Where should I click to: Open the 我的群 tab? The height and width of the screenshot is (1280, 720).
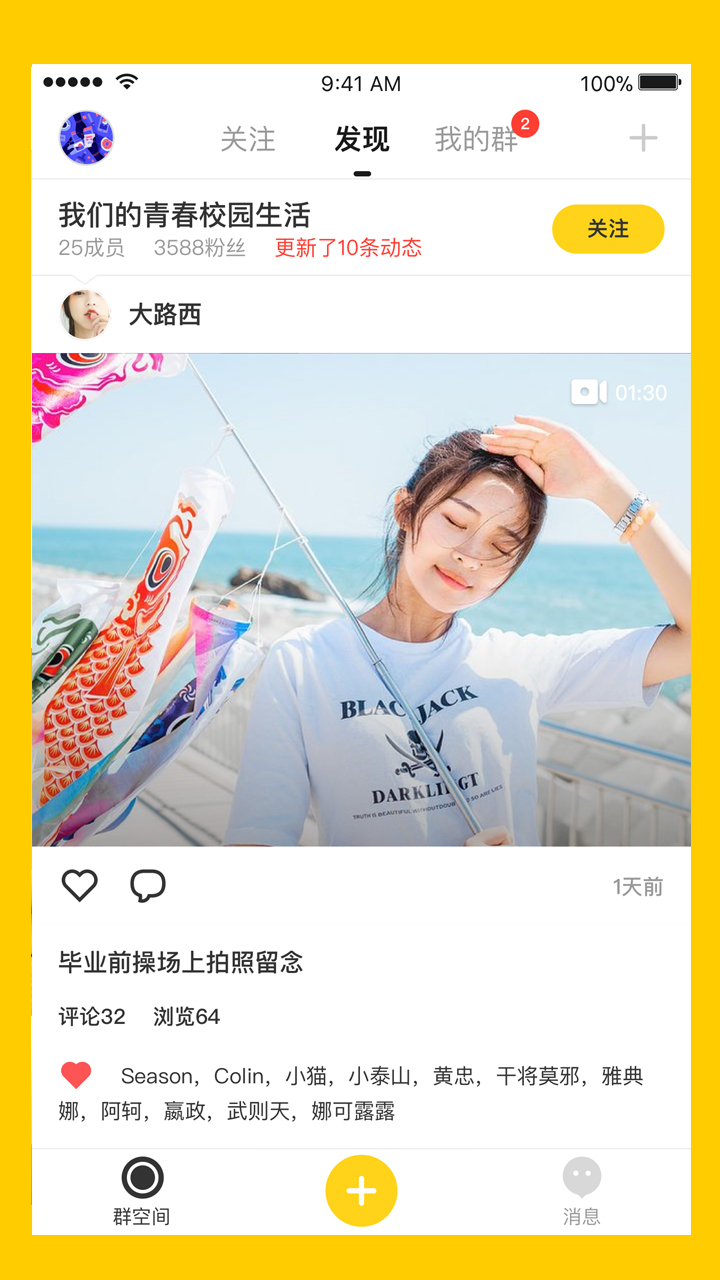pos(477,139)
